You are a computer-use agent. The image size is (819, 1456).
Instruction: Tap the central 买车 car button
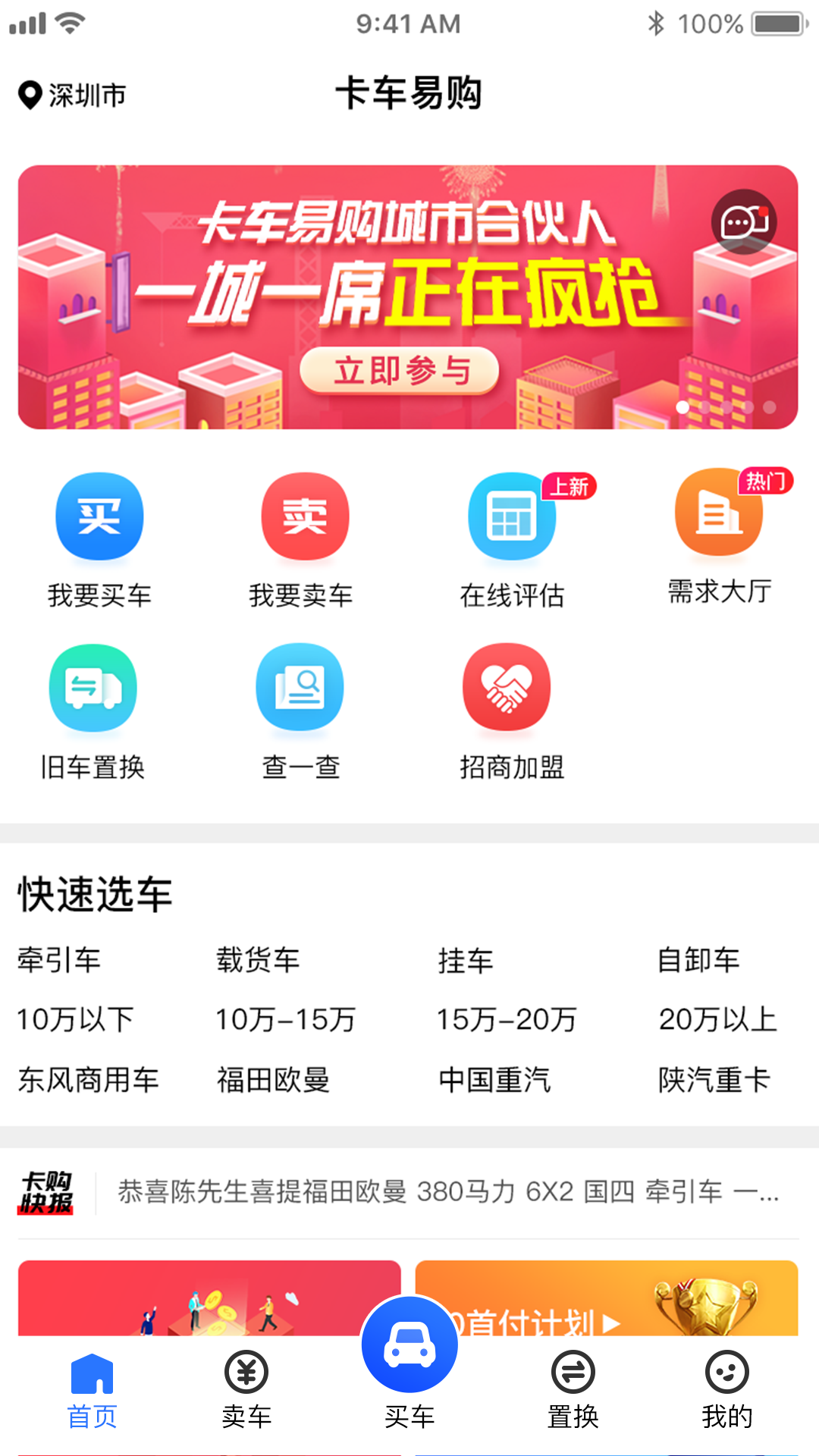409,1346
